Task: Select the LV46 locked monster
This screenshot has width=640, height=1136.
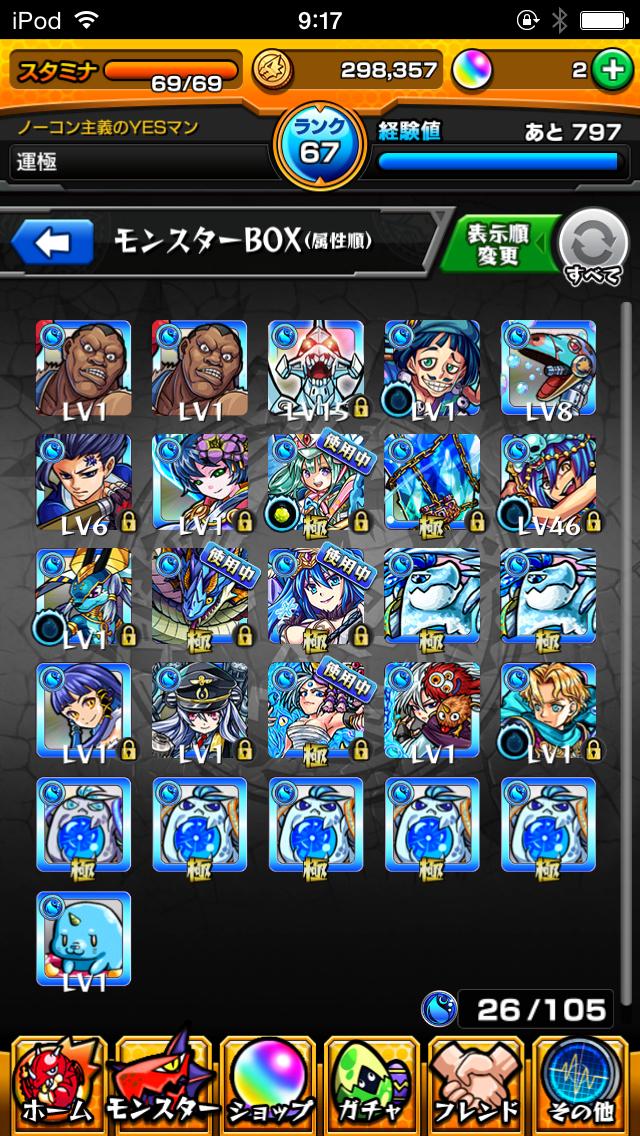Action: point(548,482)
